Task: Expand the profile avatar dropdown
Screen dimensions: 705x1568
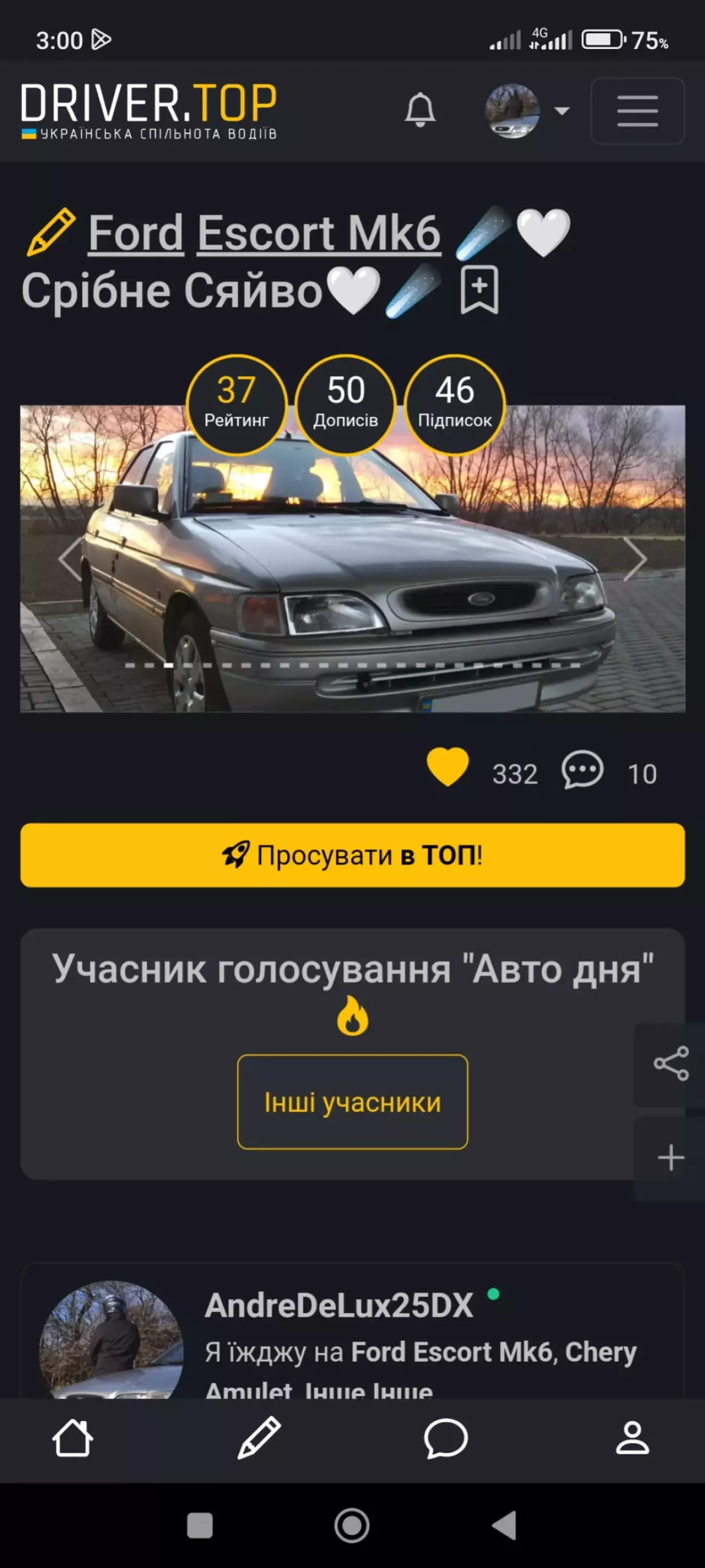Action: (526, 111)
